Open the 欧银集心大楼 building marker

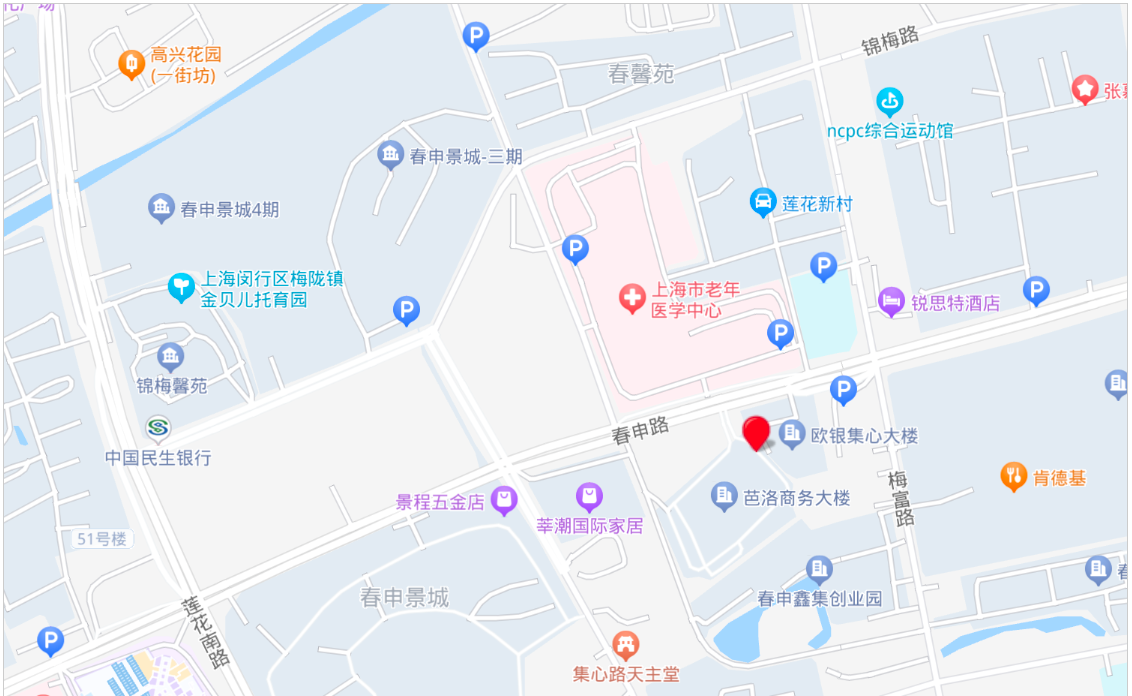pos(792,434)
